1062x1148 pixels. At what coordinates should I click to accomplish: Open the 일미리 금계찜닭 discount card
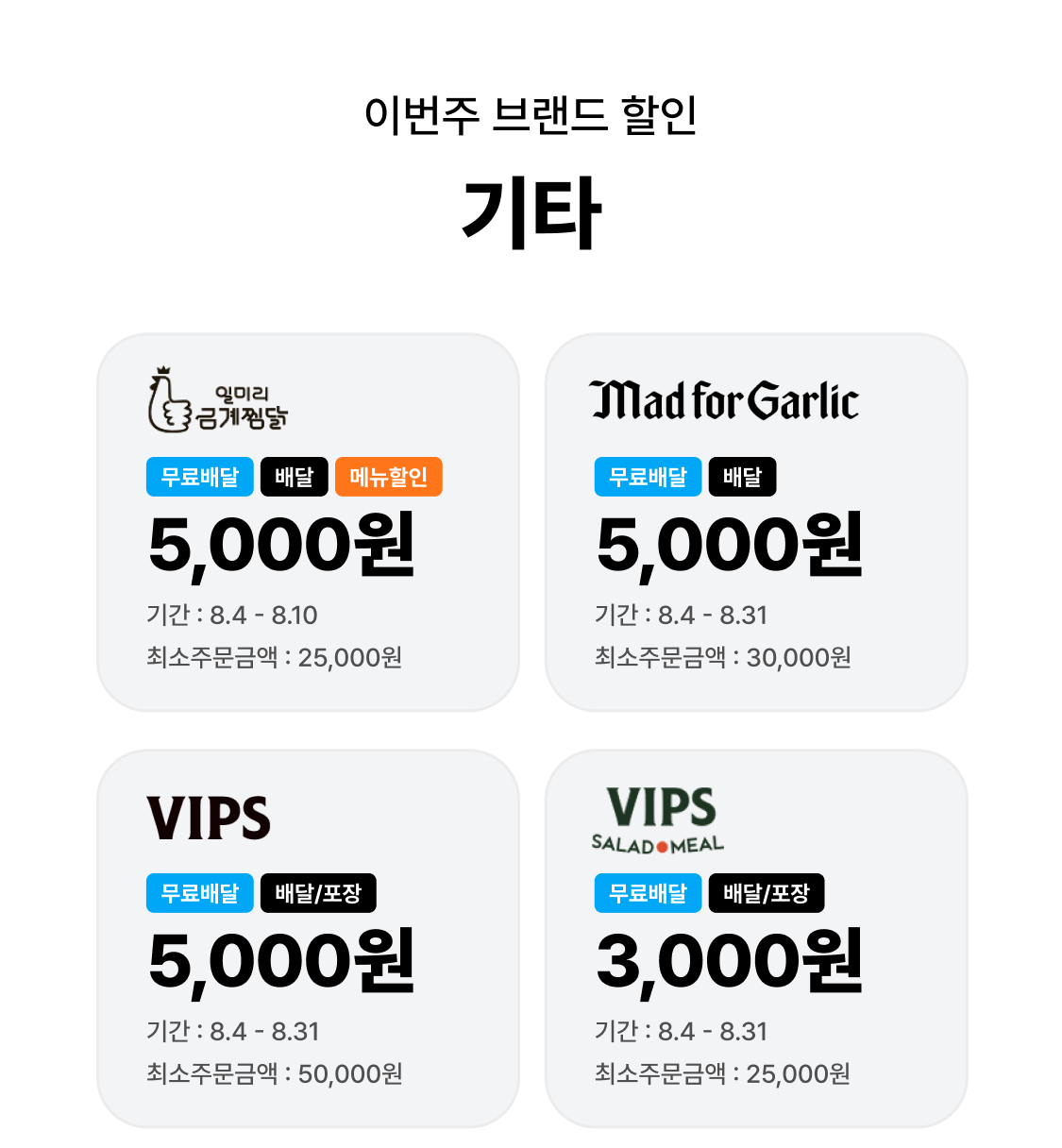coord(308,522)
